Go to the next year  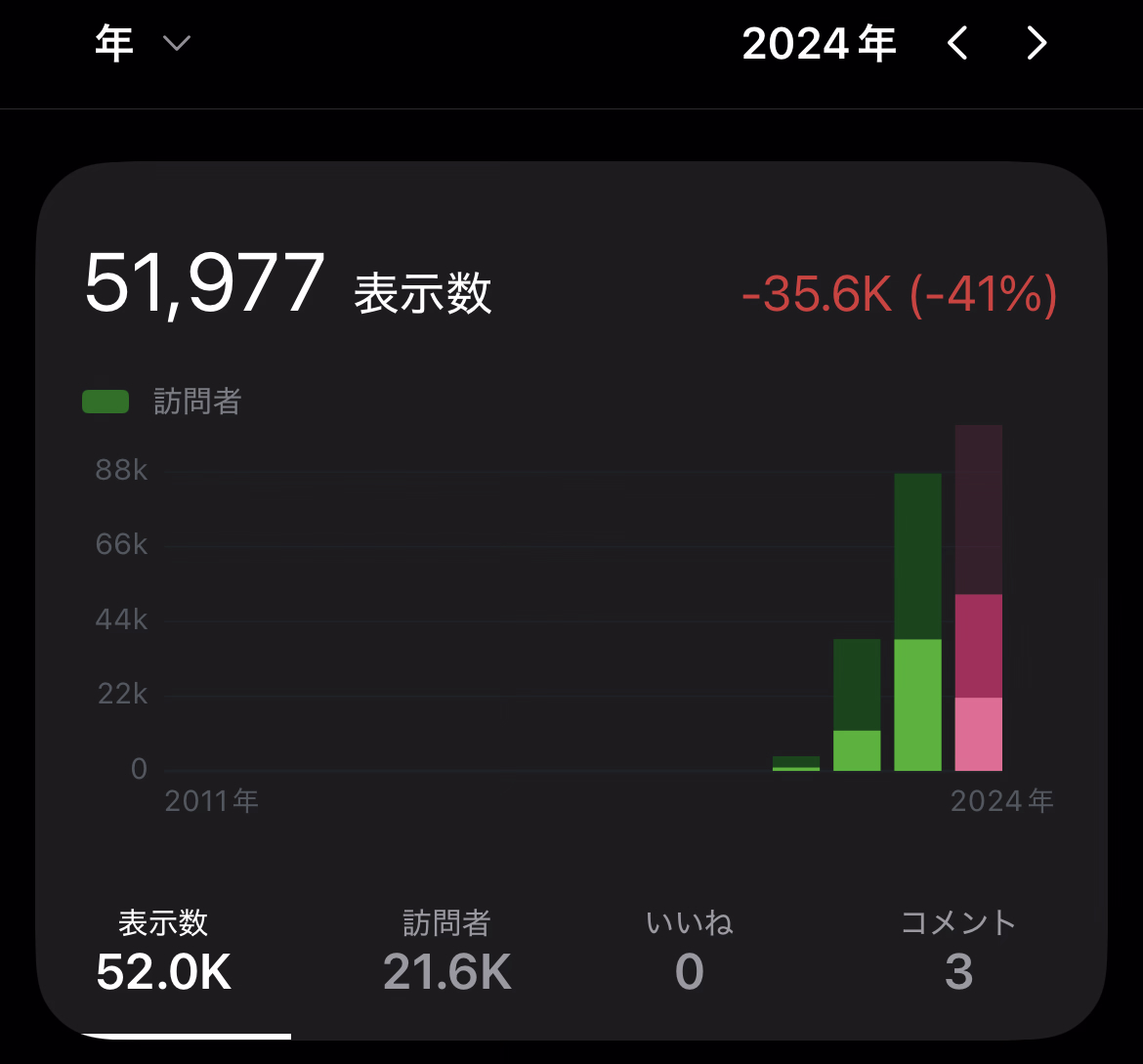1037,44
